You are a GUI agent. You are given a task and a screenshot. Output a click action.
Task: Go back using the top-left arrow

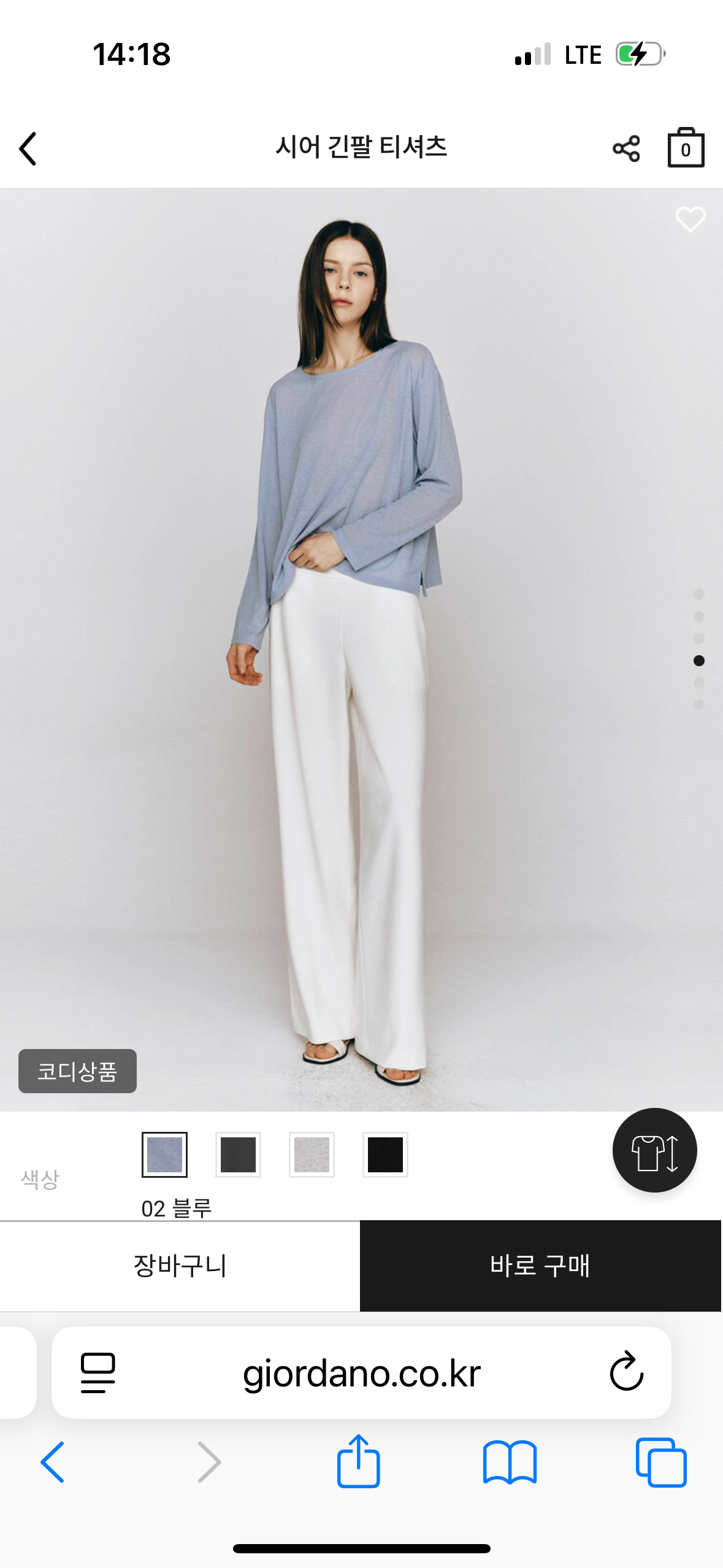tap(29, 147)
